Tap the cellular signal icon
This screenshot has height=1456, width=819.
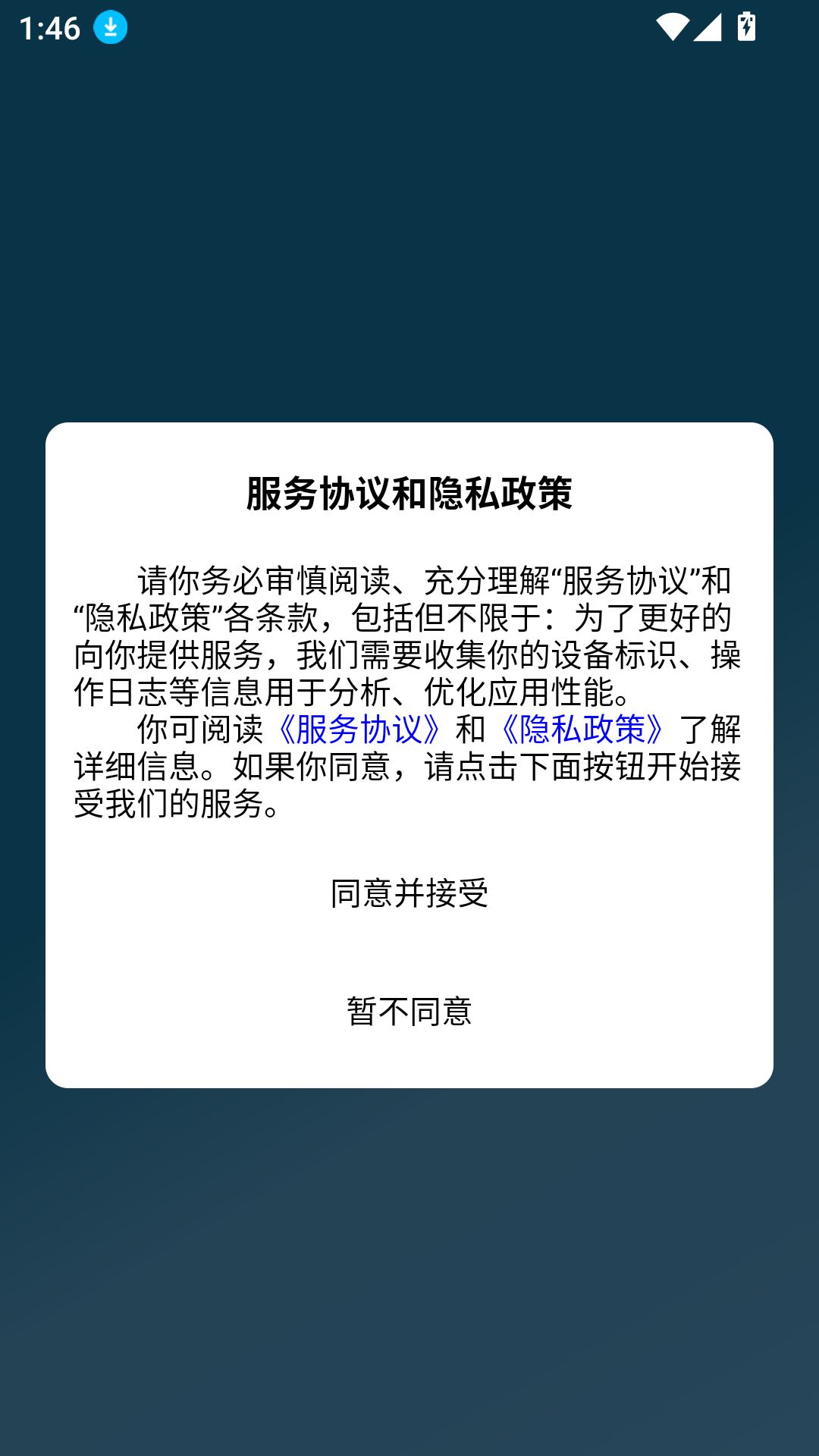pos(707,27)
